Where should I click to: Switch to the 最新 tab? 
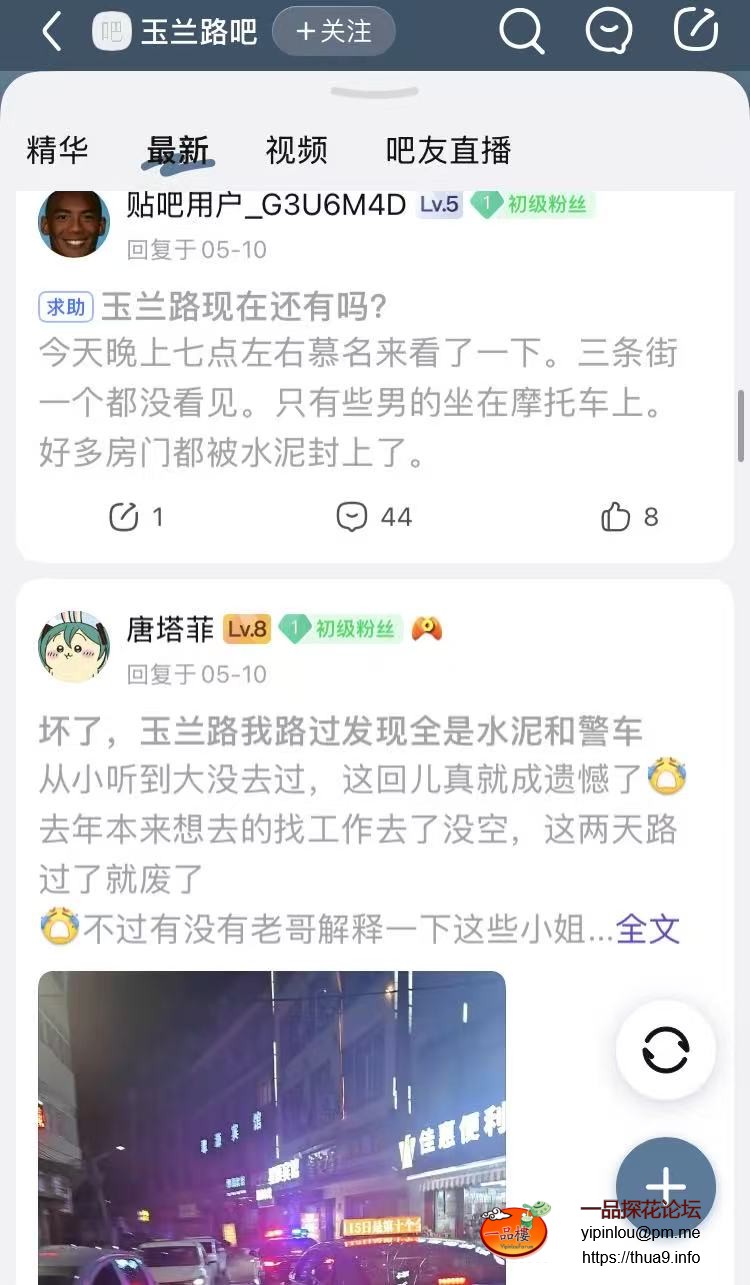pyautogui.click(x=177, y=151)
